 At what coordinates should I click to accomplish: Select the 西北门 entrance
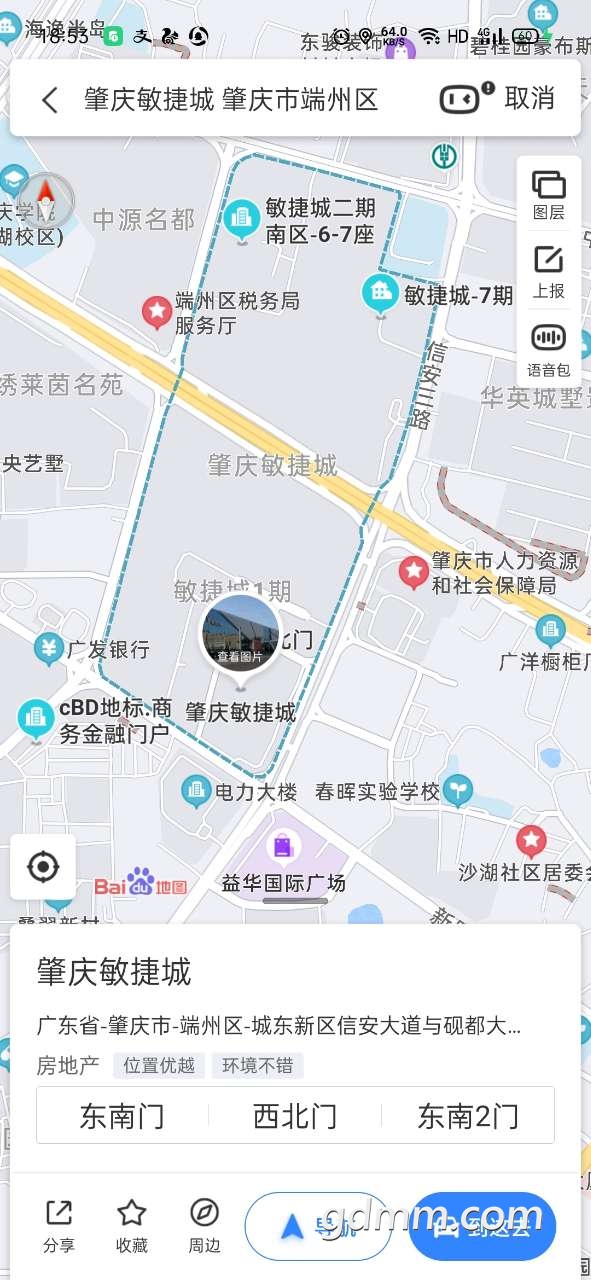point(295,1115)
